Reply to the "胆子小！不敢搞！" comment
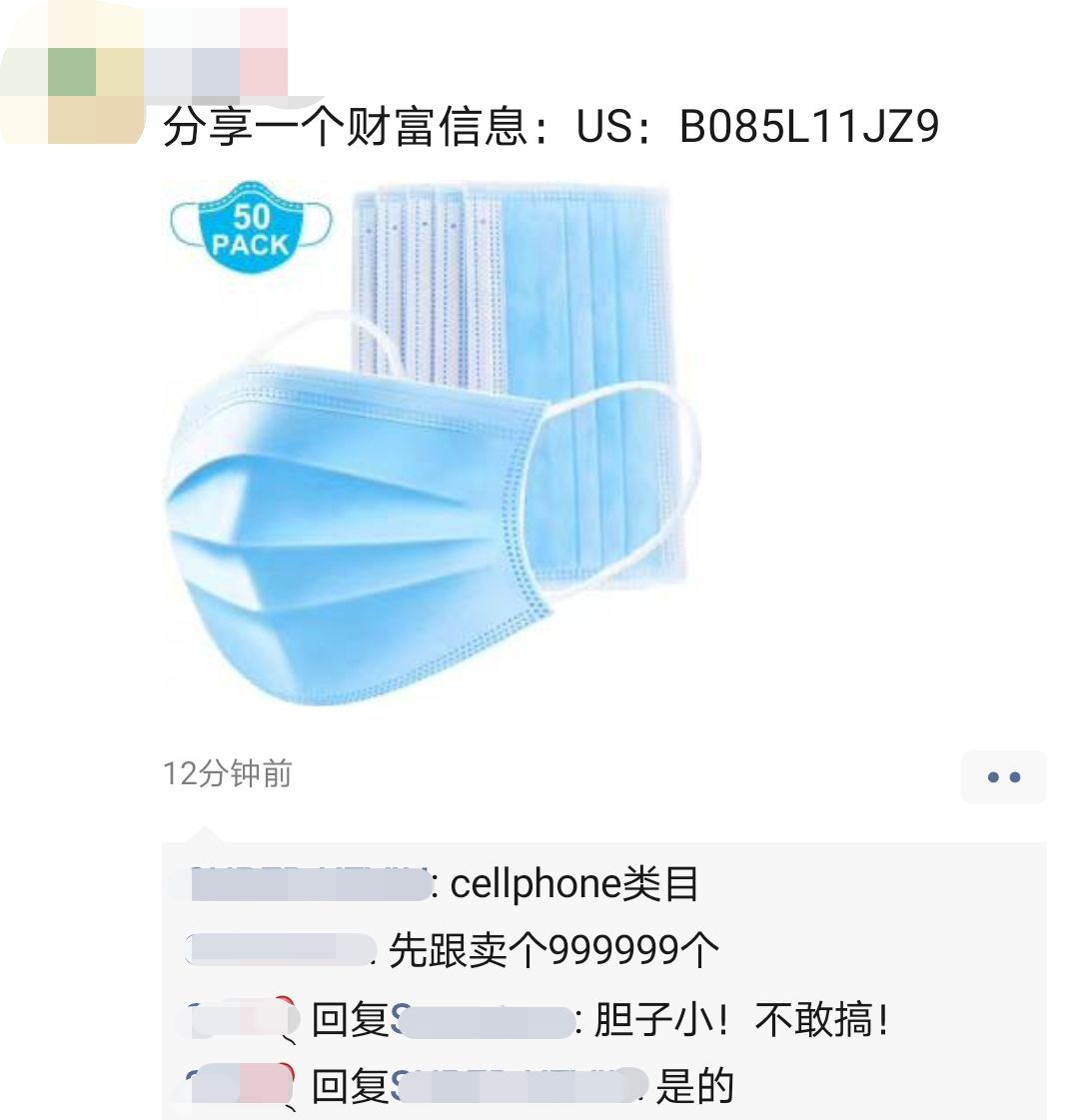 click(x=739, y=1020)
